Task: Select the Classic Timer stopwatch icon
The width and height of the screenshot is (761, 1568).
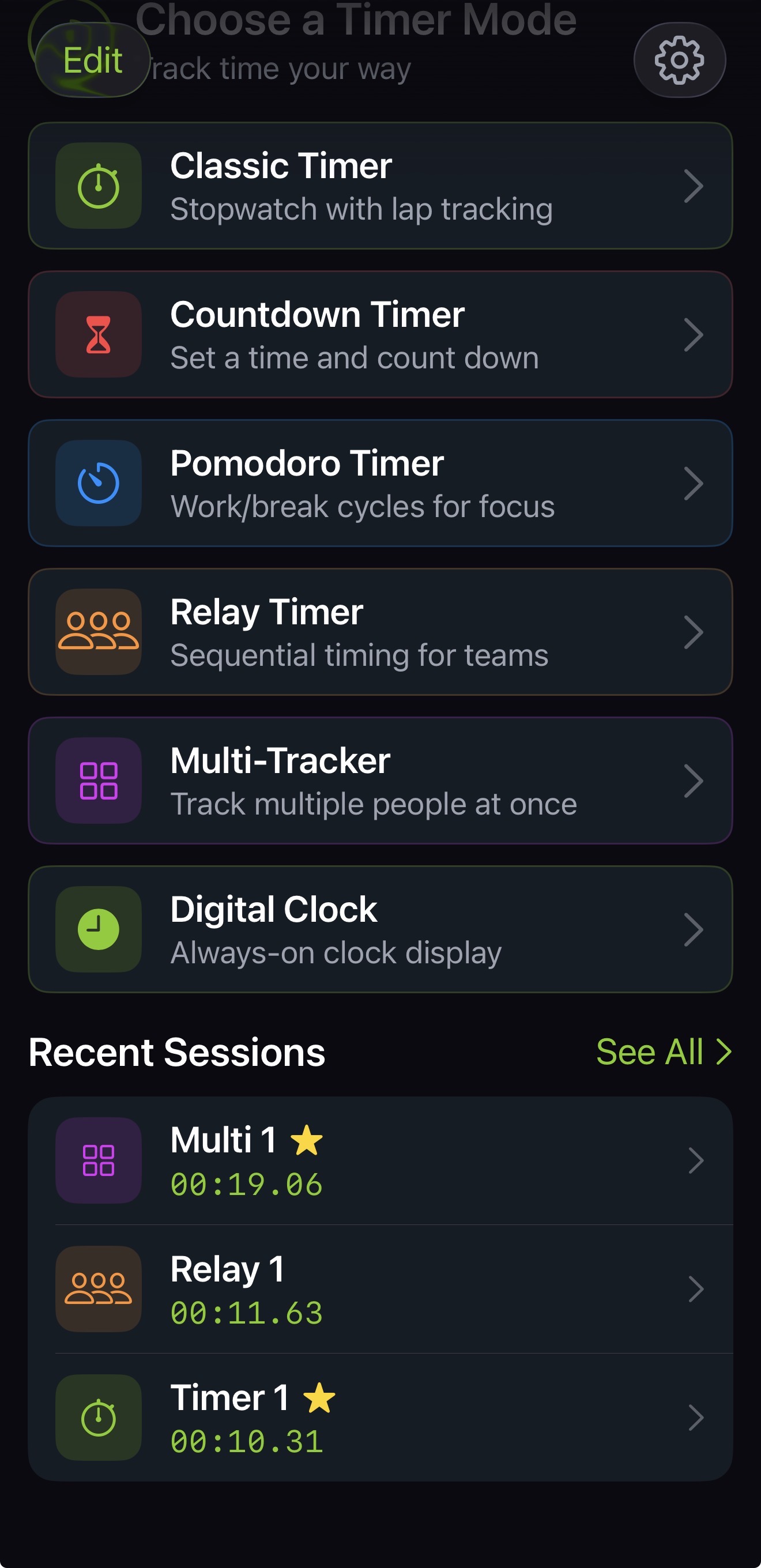Action: click(x=97, y=184)
